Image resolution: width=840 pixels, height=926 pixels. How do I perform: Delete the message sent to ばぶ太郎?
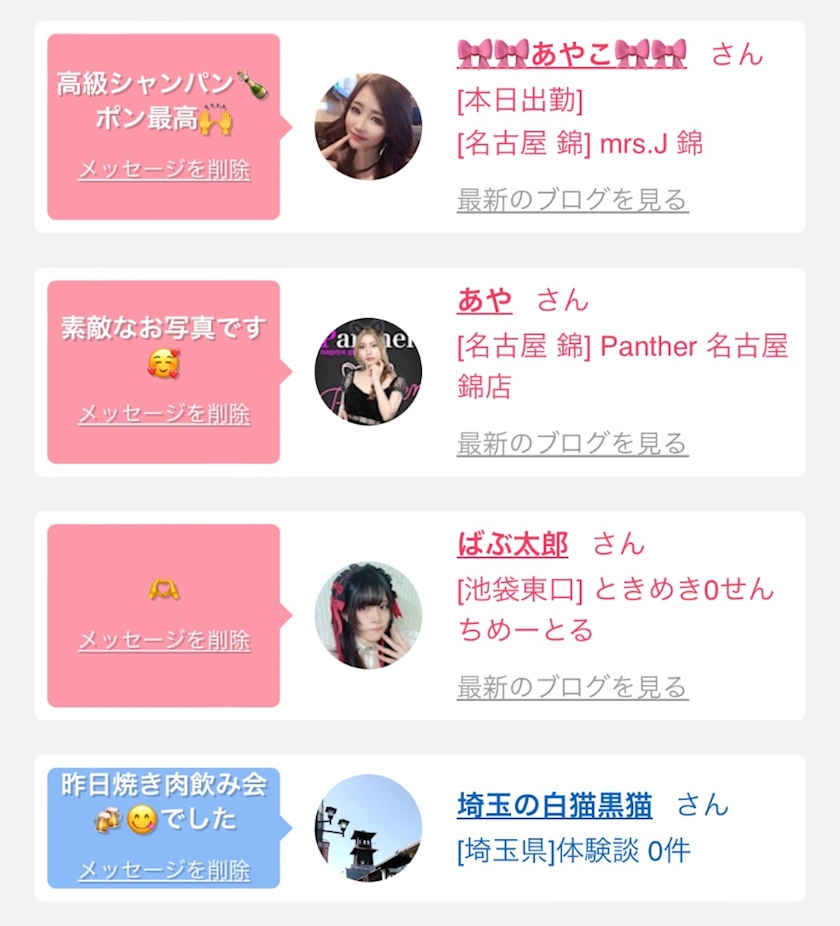[x=164, y=639]
